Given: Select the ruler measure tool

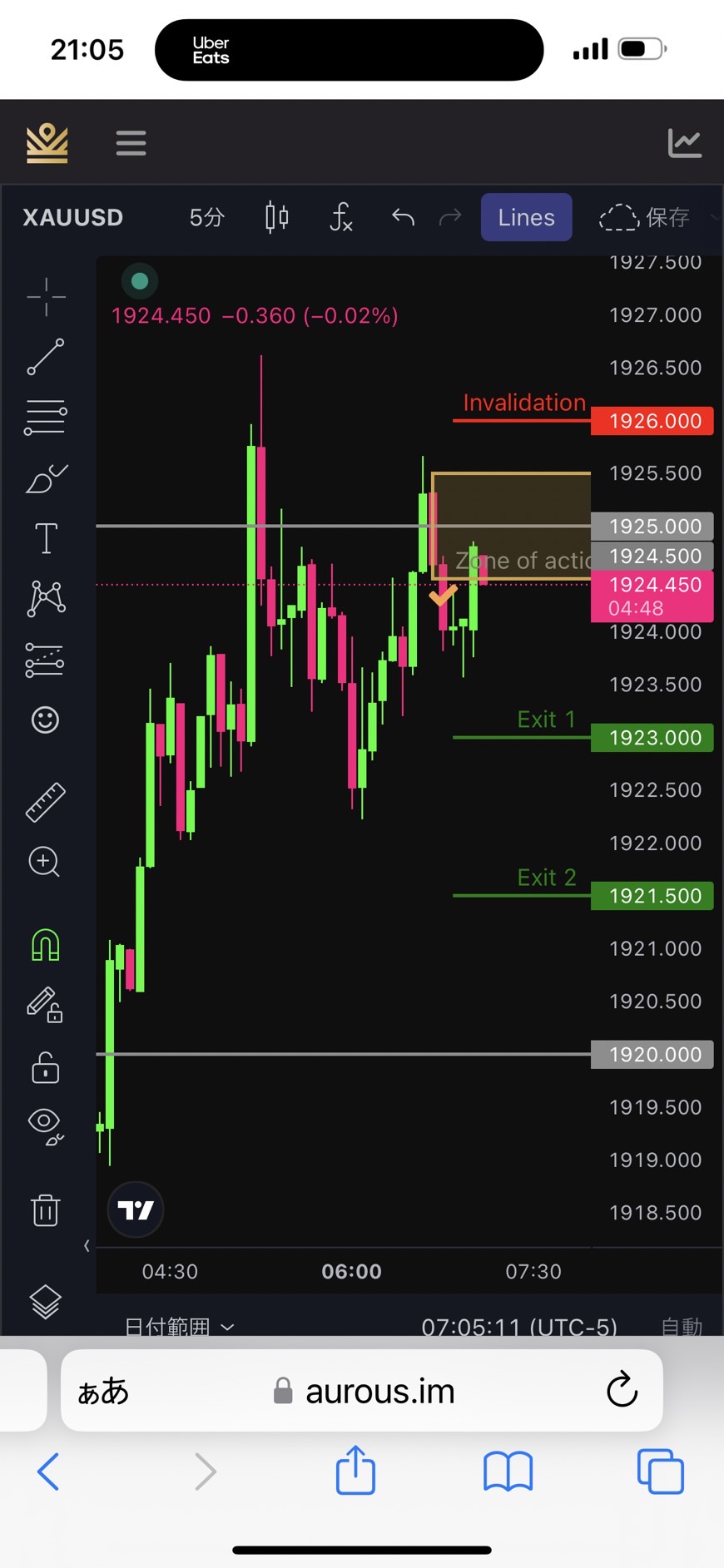Looking at the screenshot, I should click(x=46, y=802).
